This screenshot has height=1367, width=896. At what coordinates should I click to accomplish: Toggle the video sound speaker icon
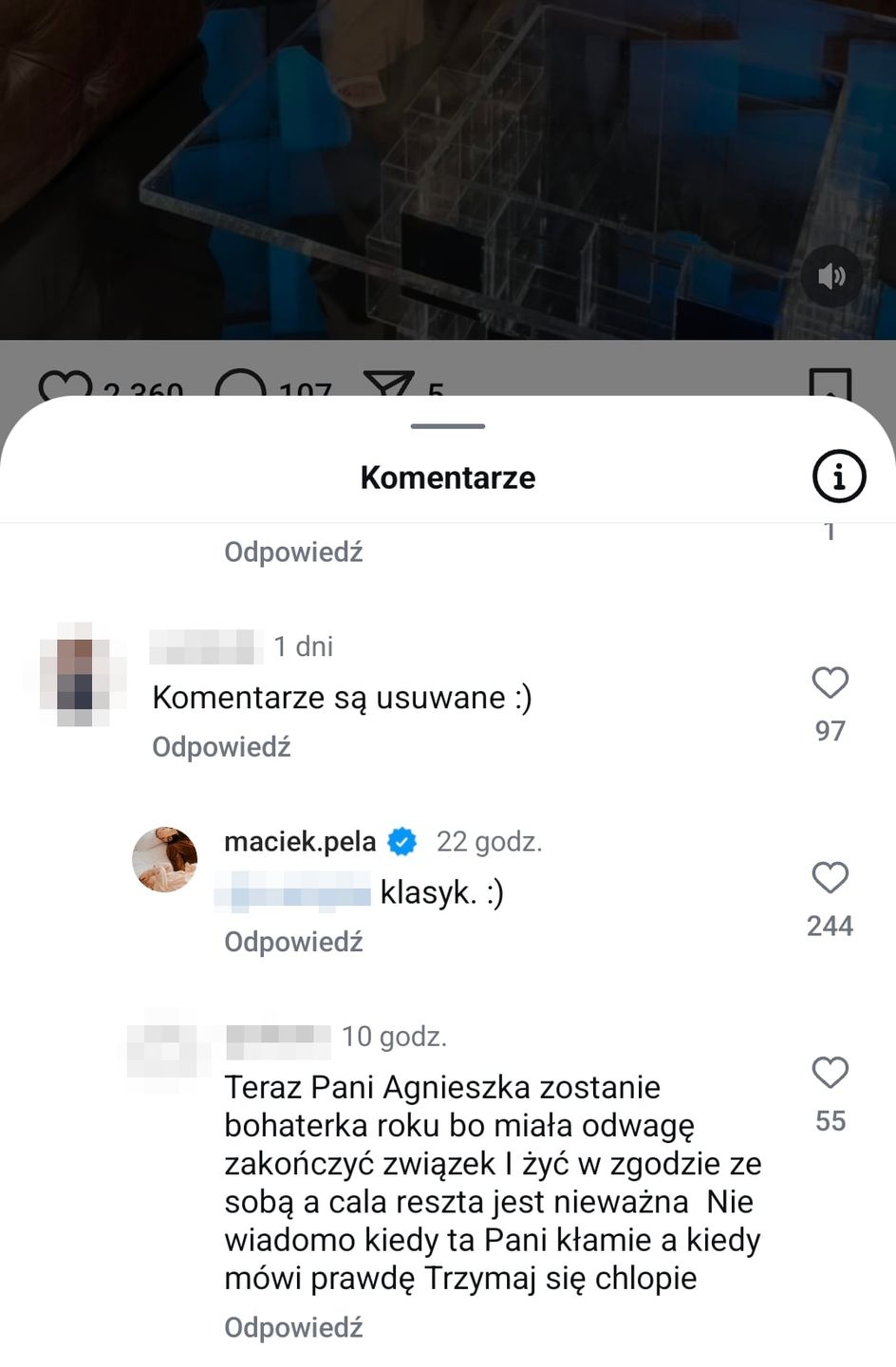831,276
